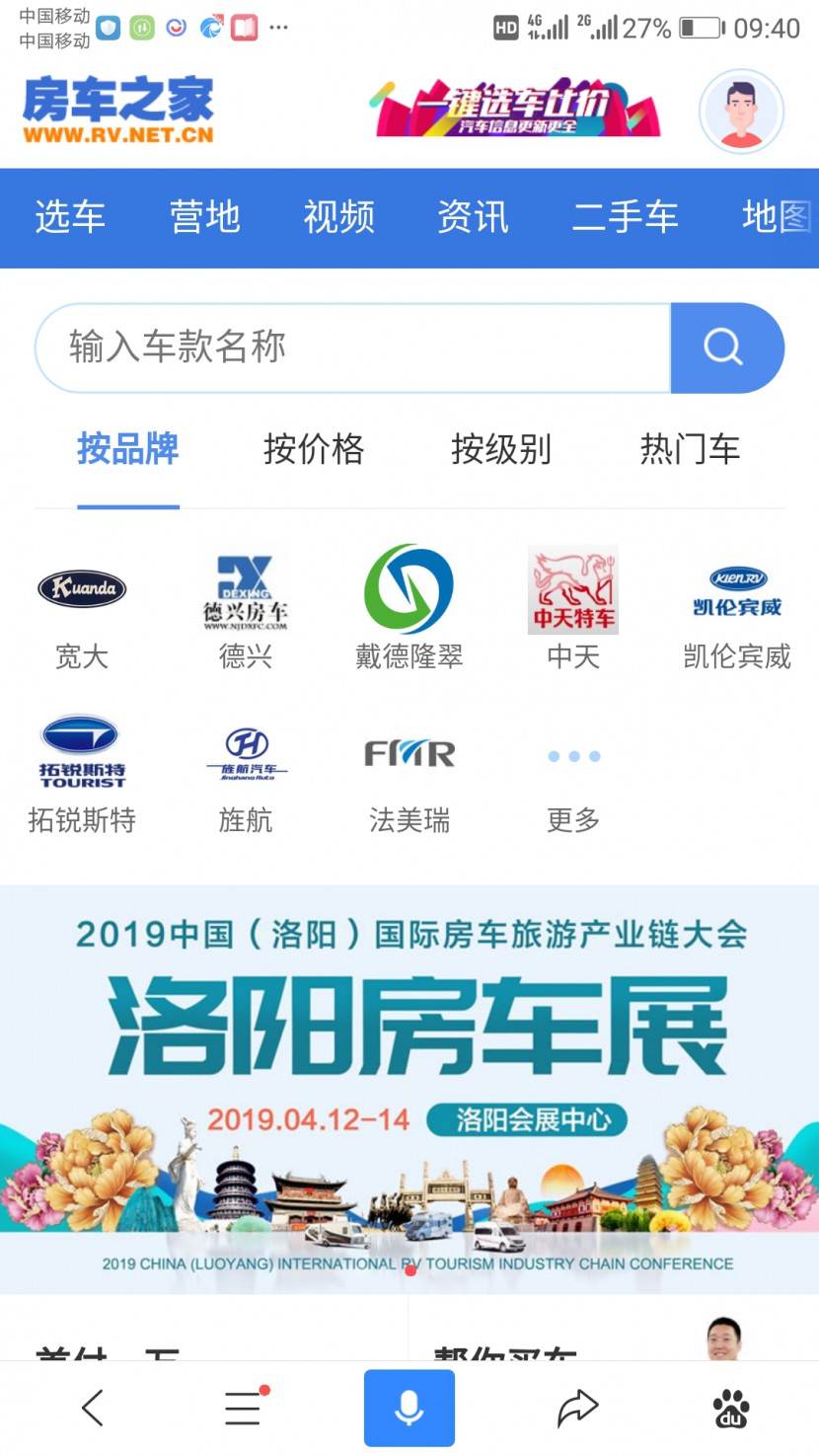Open the 德兴房车 brand page
This screenshot has width=819, height=1456.
[x=245, y=588]
